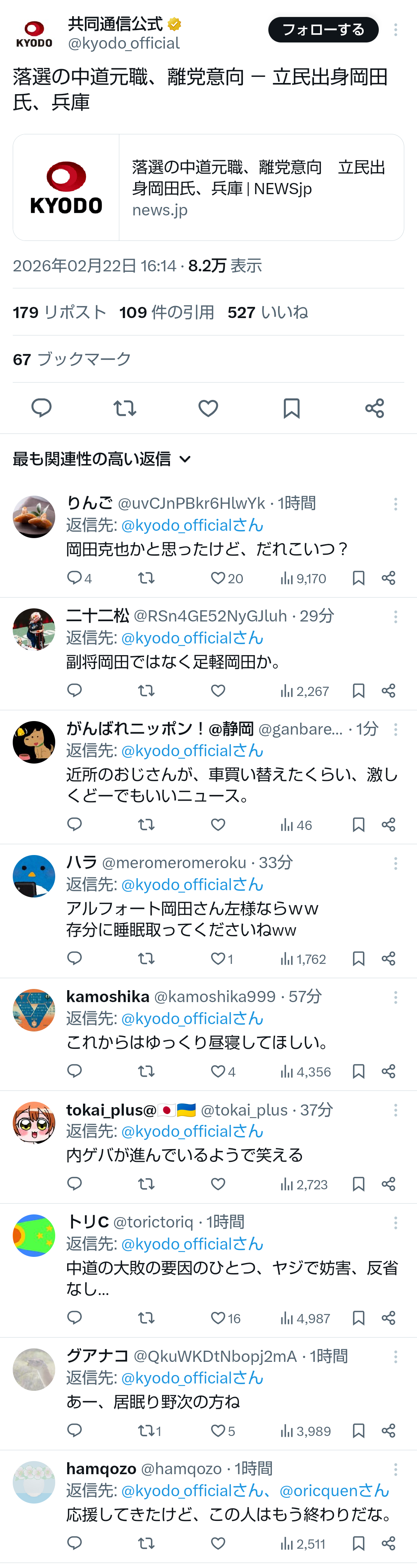The image size is (417, 1568).
Task: Tap the フォローする button
Action: click(x=323, y=30)
